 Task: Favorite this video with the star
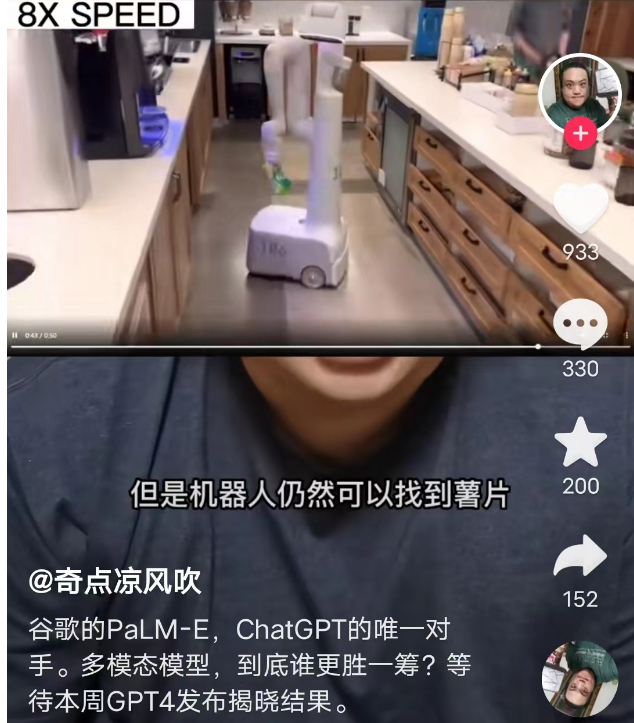581,442
